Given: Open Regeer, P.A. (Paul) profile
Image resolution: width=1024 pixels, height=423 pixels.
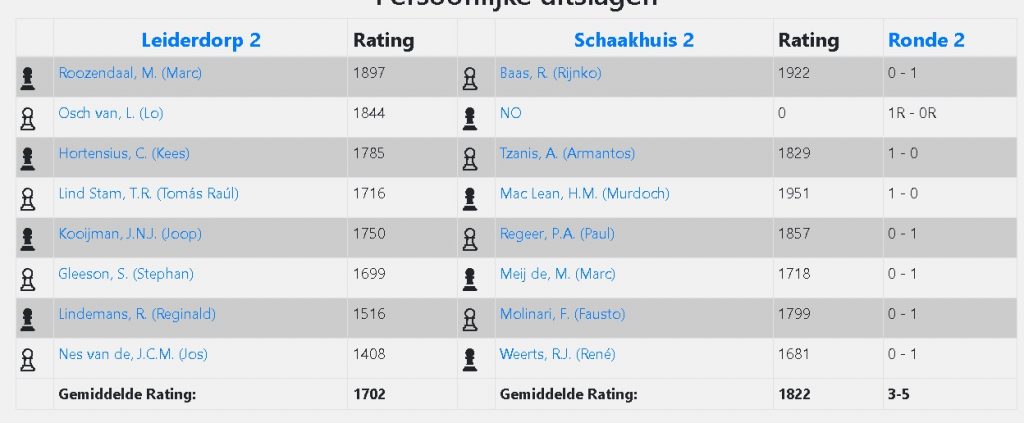Looking at the screenshot, I should pos(557,234).
